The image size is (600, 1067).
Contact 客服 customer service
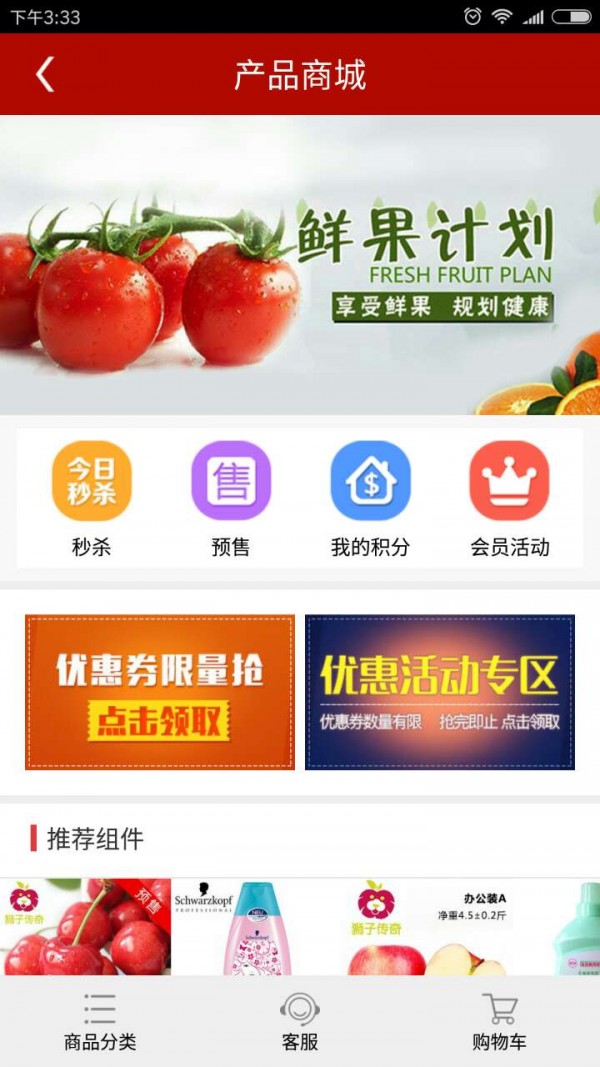coord(300,1021)
